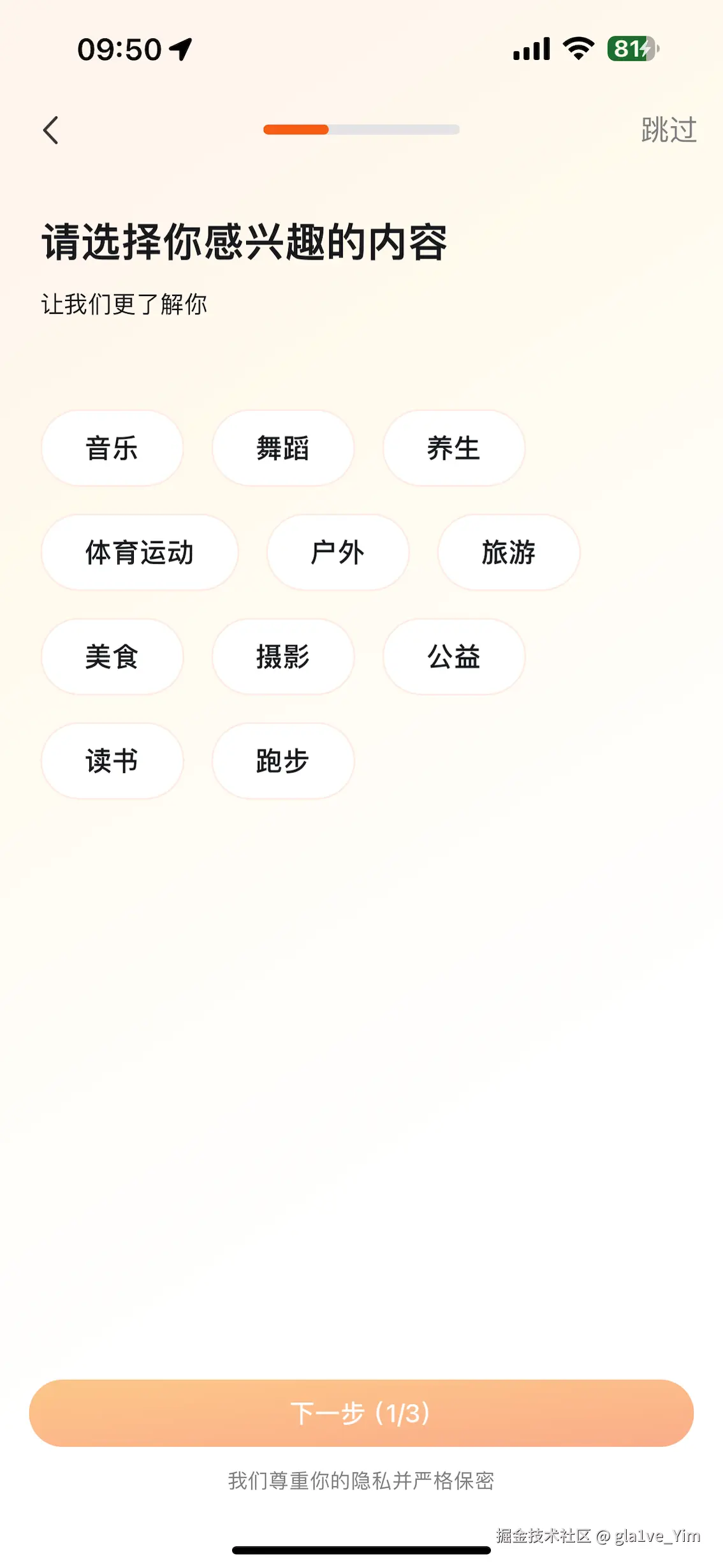Click the Wi-Fi icon in the status bar
Screen dimensions: 723x1568
pos(578,48)
